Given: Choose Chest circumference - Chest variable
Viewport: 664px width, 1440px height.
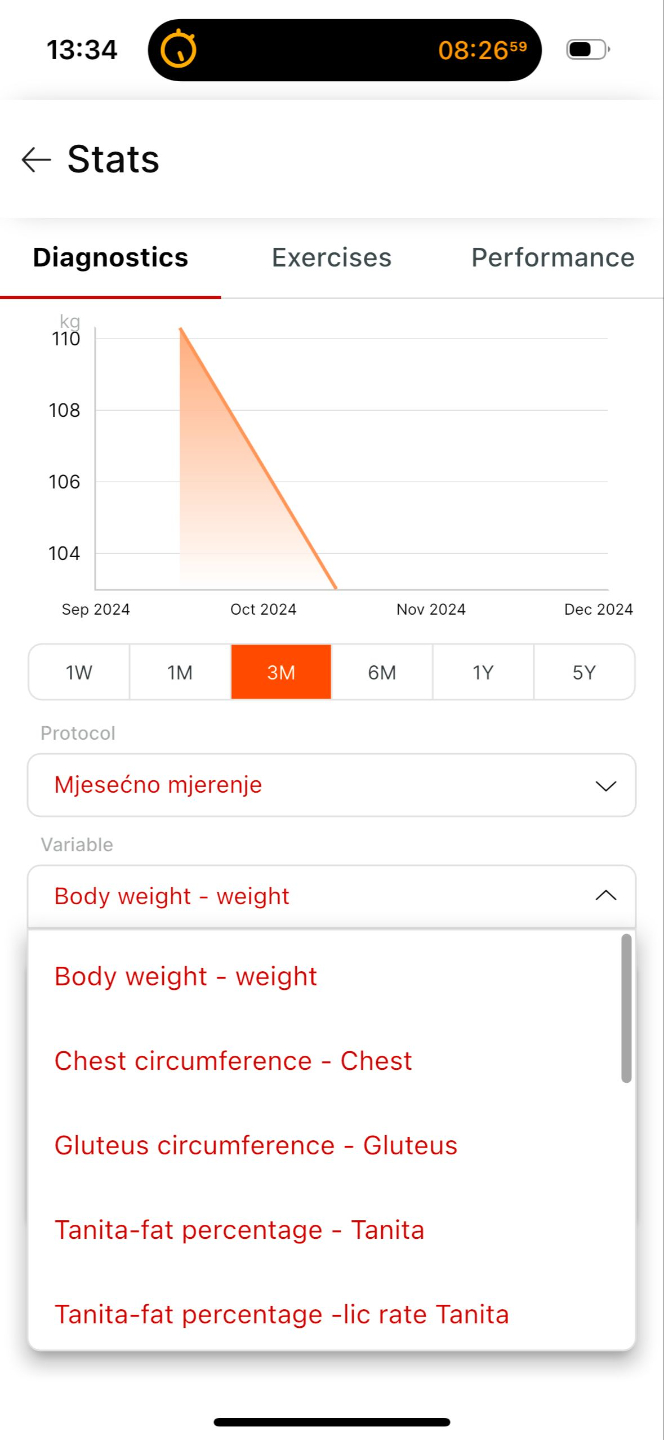Looking at the screenshot, I should pos(233,1061).
